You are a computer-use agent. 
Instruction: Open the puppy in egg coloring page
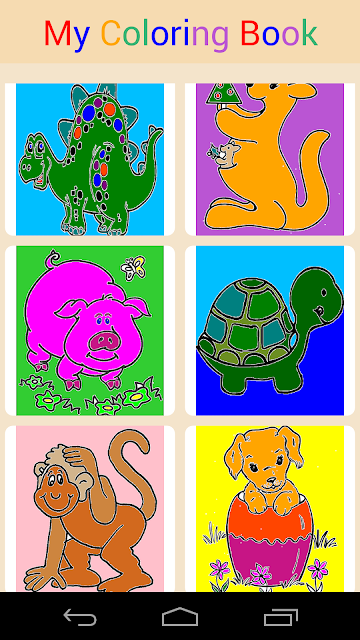coord(270,509)
